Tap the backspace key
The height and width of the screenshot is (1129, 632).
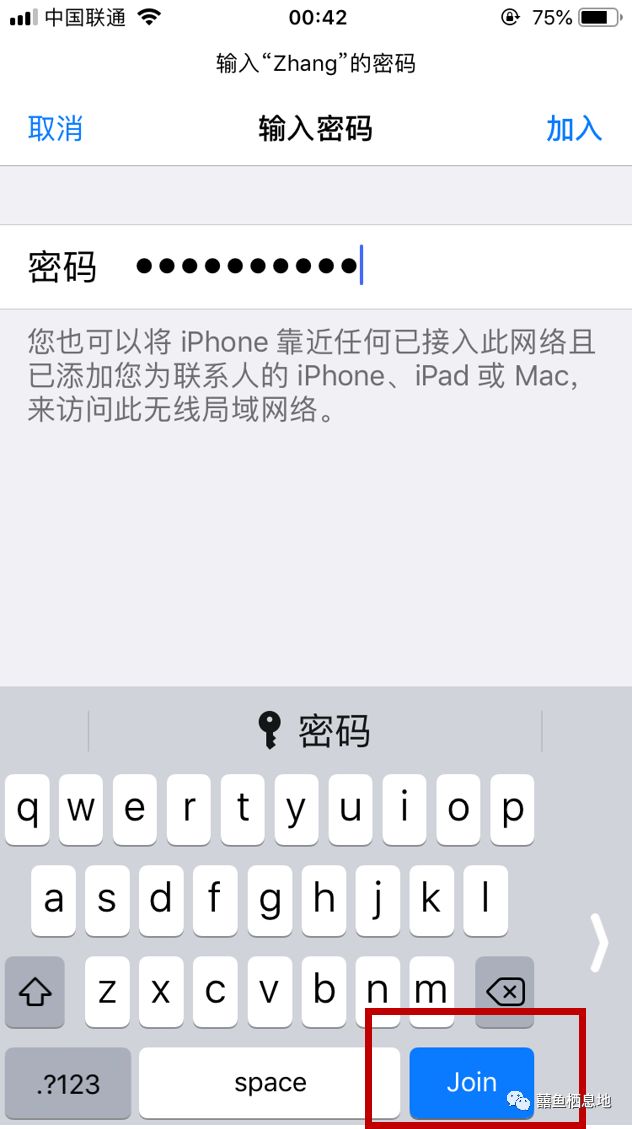(504, 991)
